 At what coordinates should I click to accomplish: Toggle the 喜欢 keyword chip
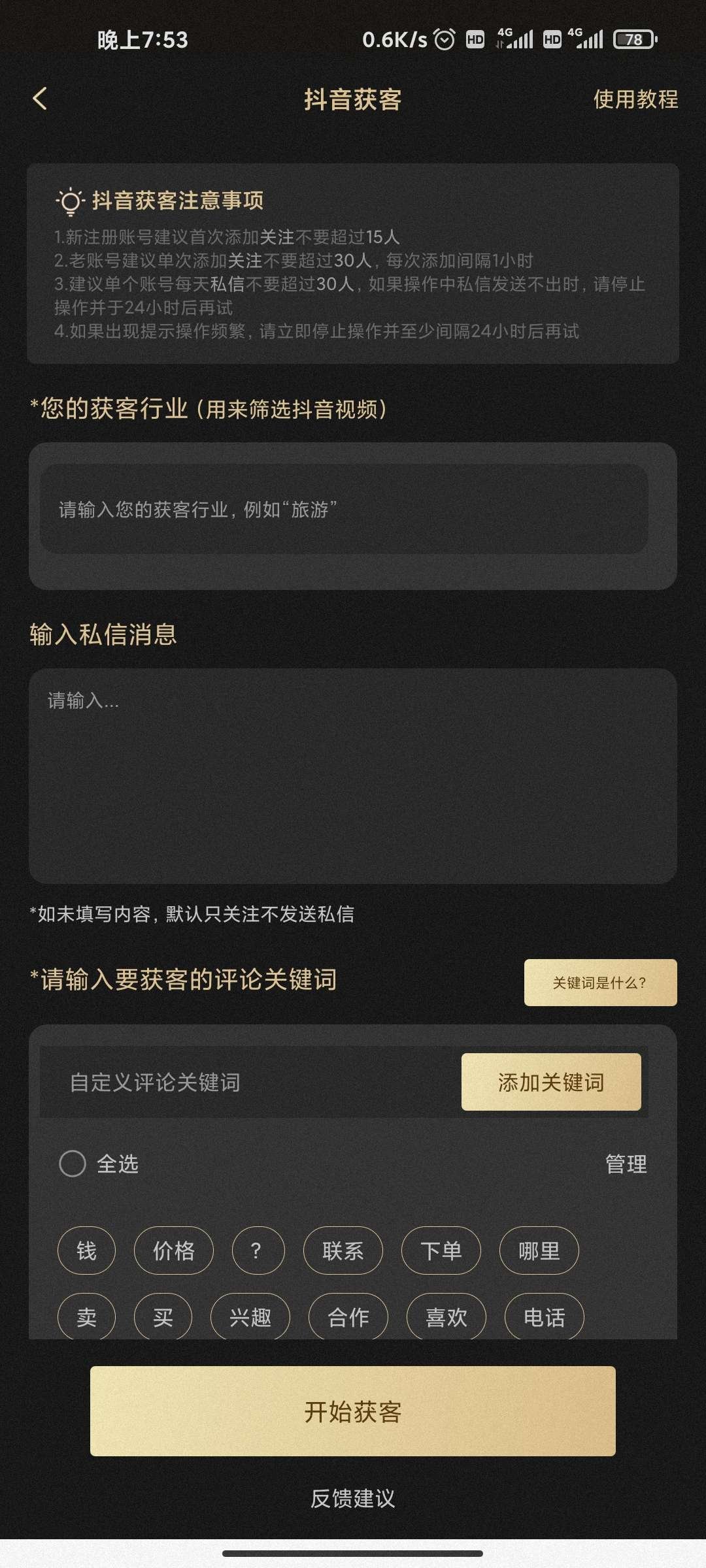446,1316
